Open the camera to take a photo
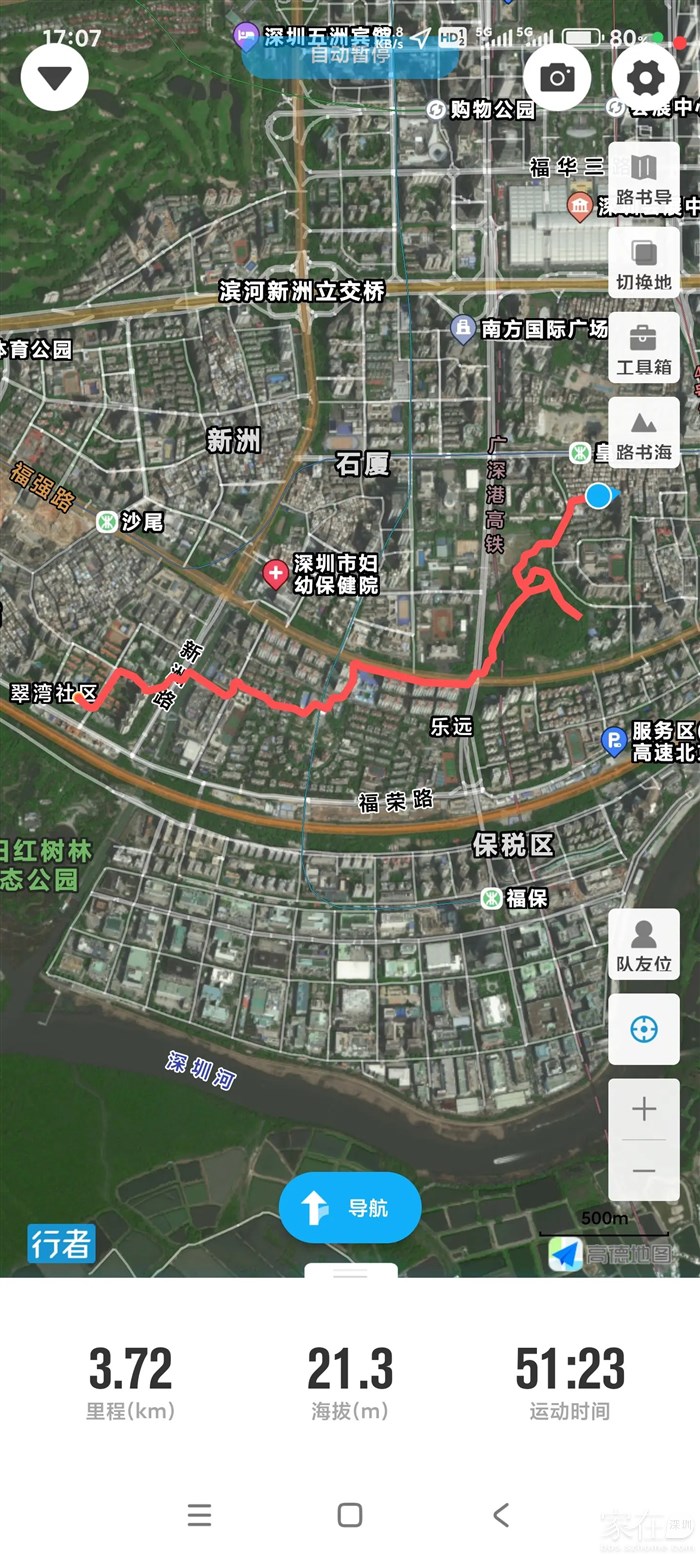This screenshot has height=1555, width=700. click(557, 77)
